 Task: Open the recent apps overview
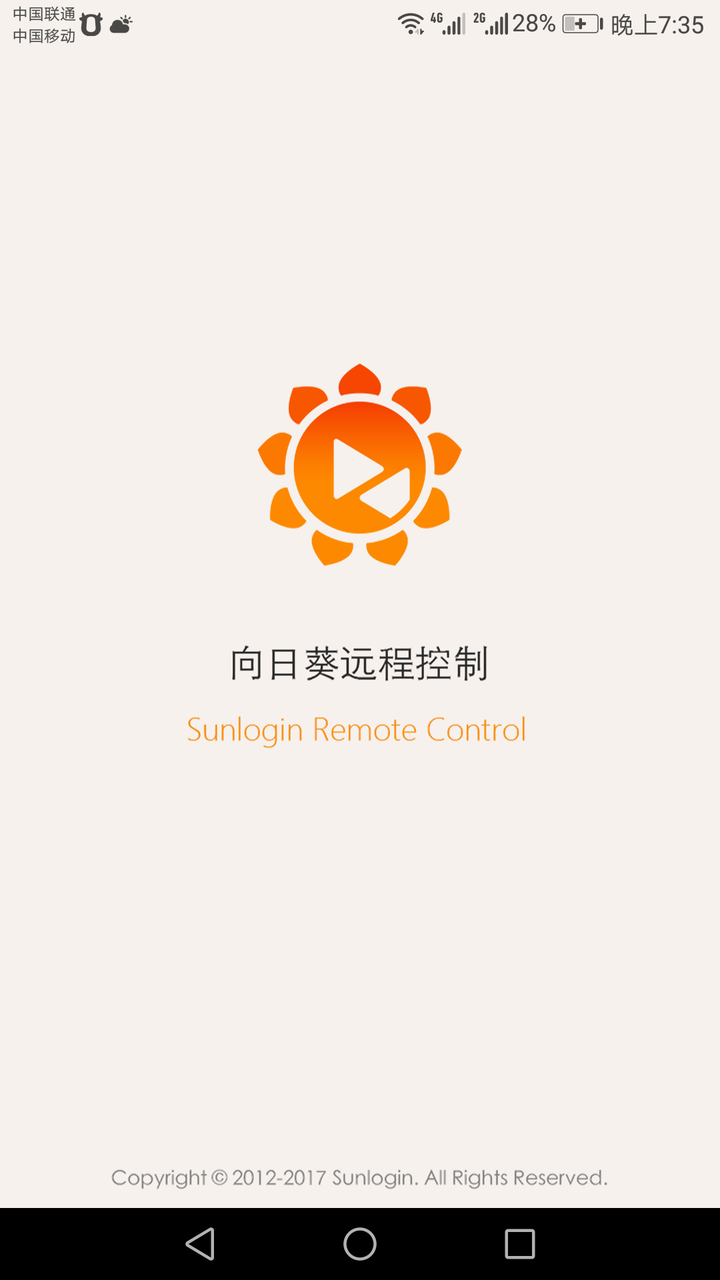520,1244
